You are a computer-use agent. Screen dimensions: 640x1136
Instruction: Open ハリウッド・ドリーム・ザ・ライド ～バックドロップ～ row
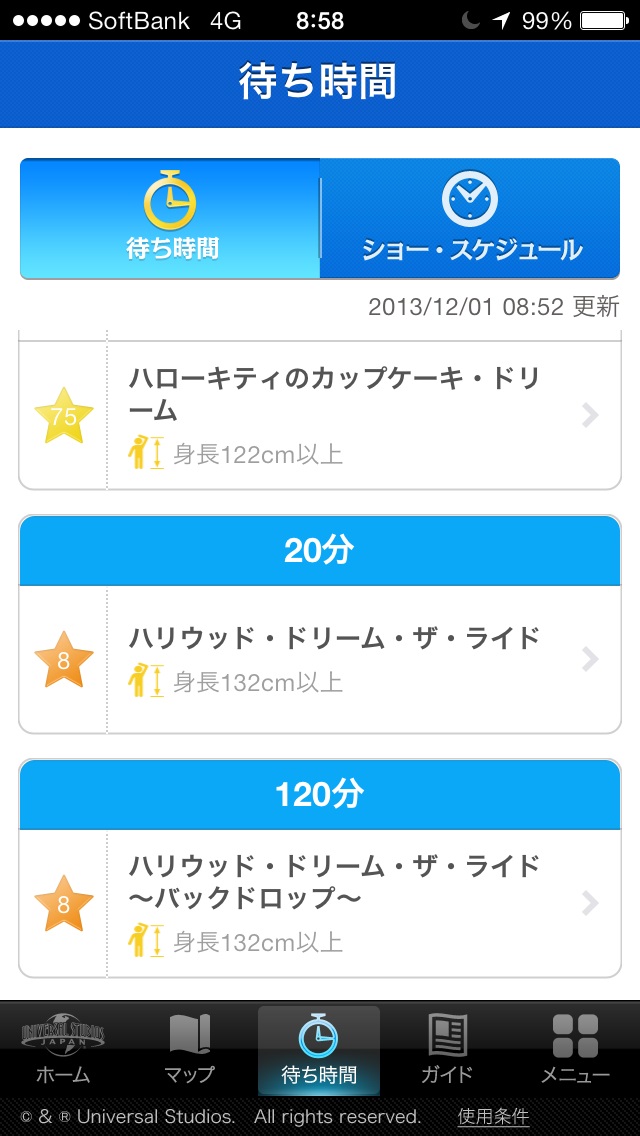(320, 903)
